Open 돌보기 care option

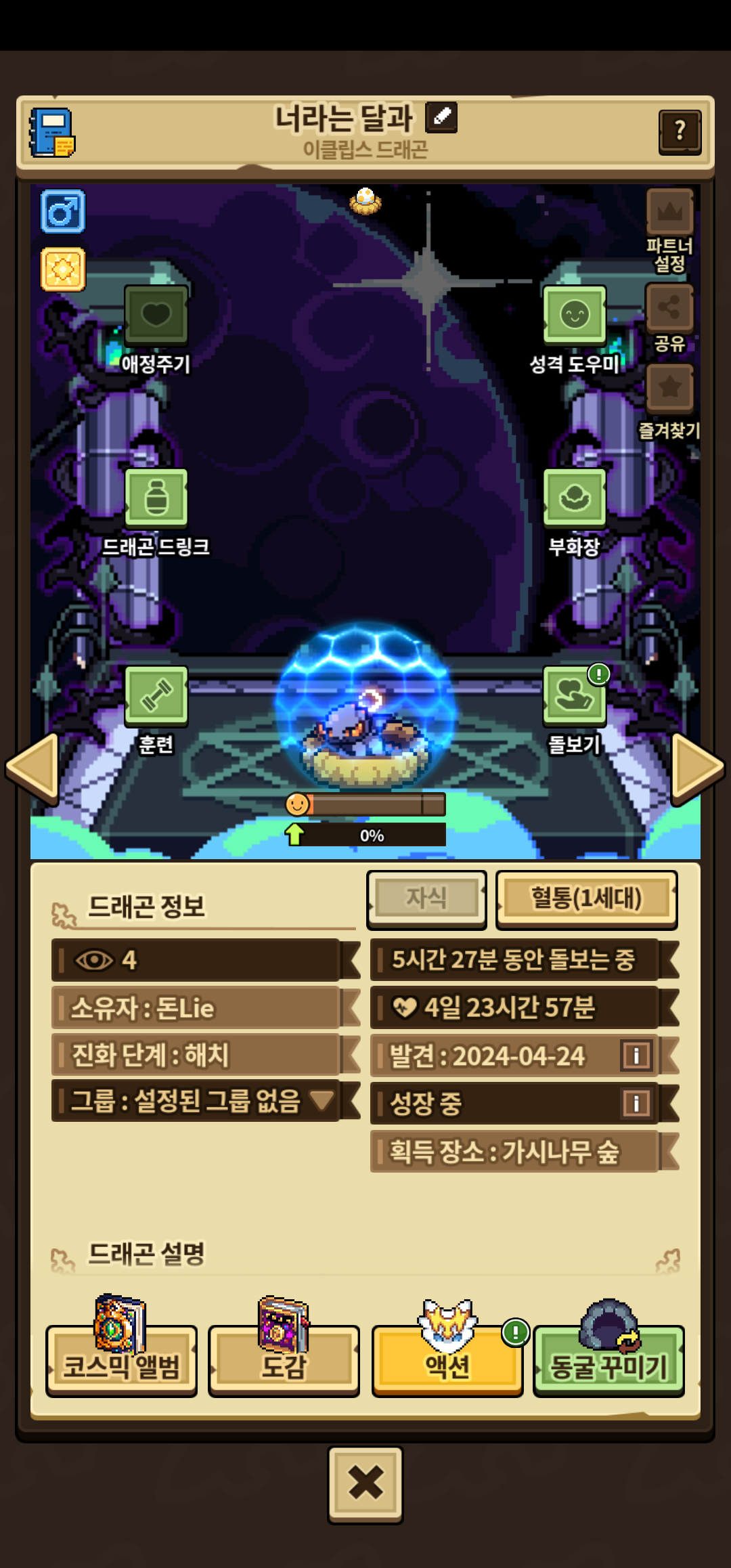point(574,696)
